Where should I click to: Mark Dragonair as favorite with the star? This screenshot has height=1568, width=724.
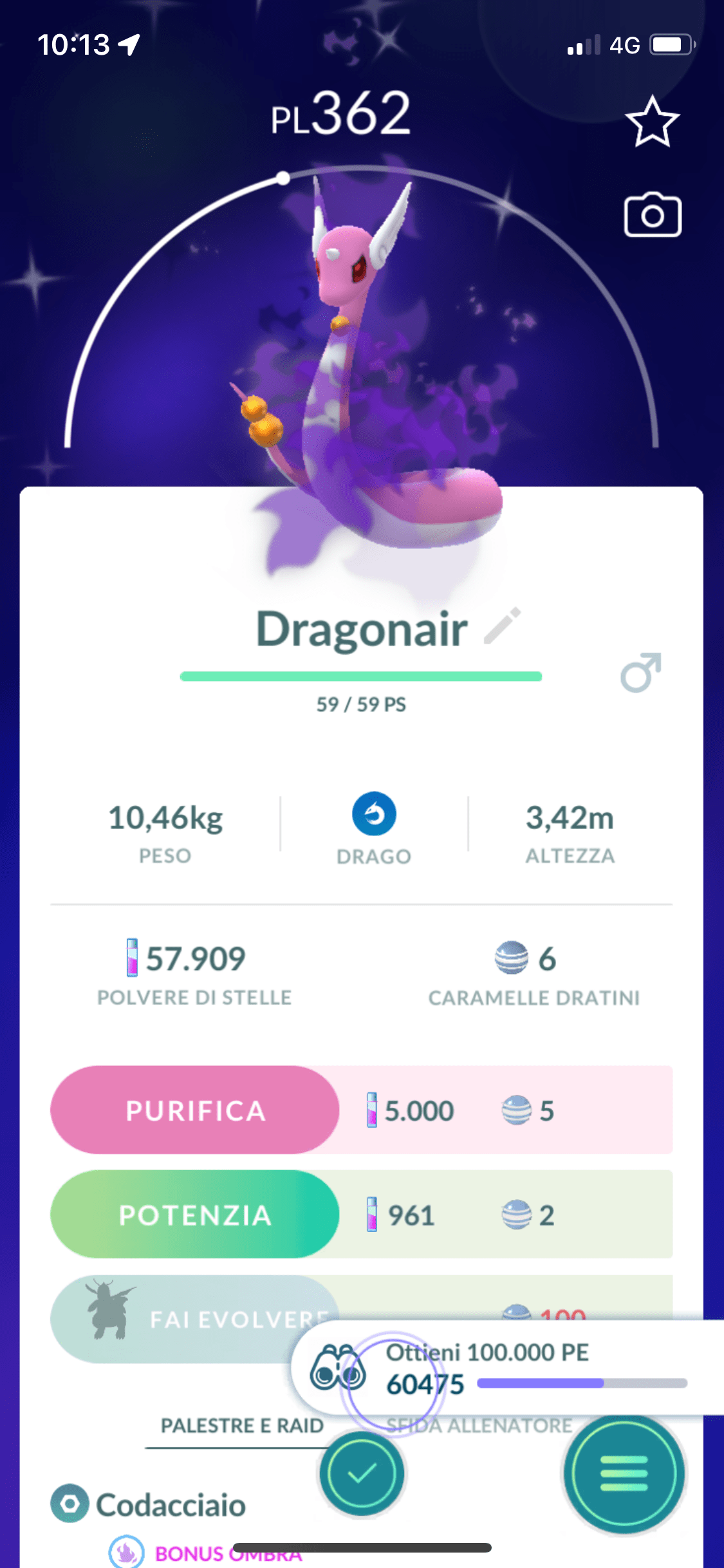[x=652, y=122]
